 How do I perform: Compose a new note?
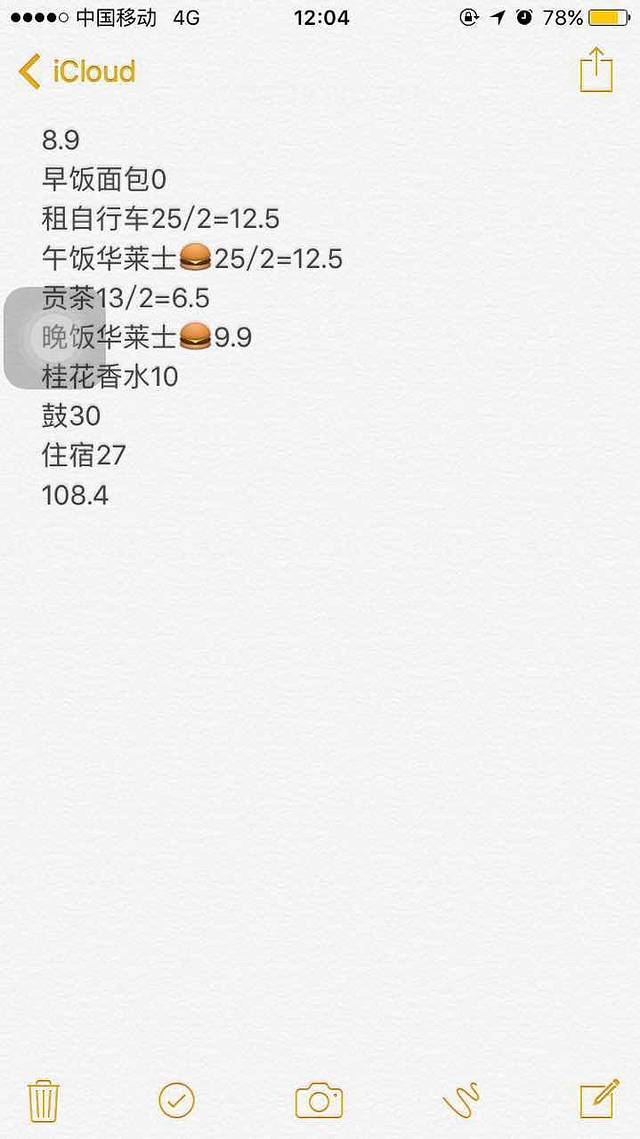[x=599, y=1100]
